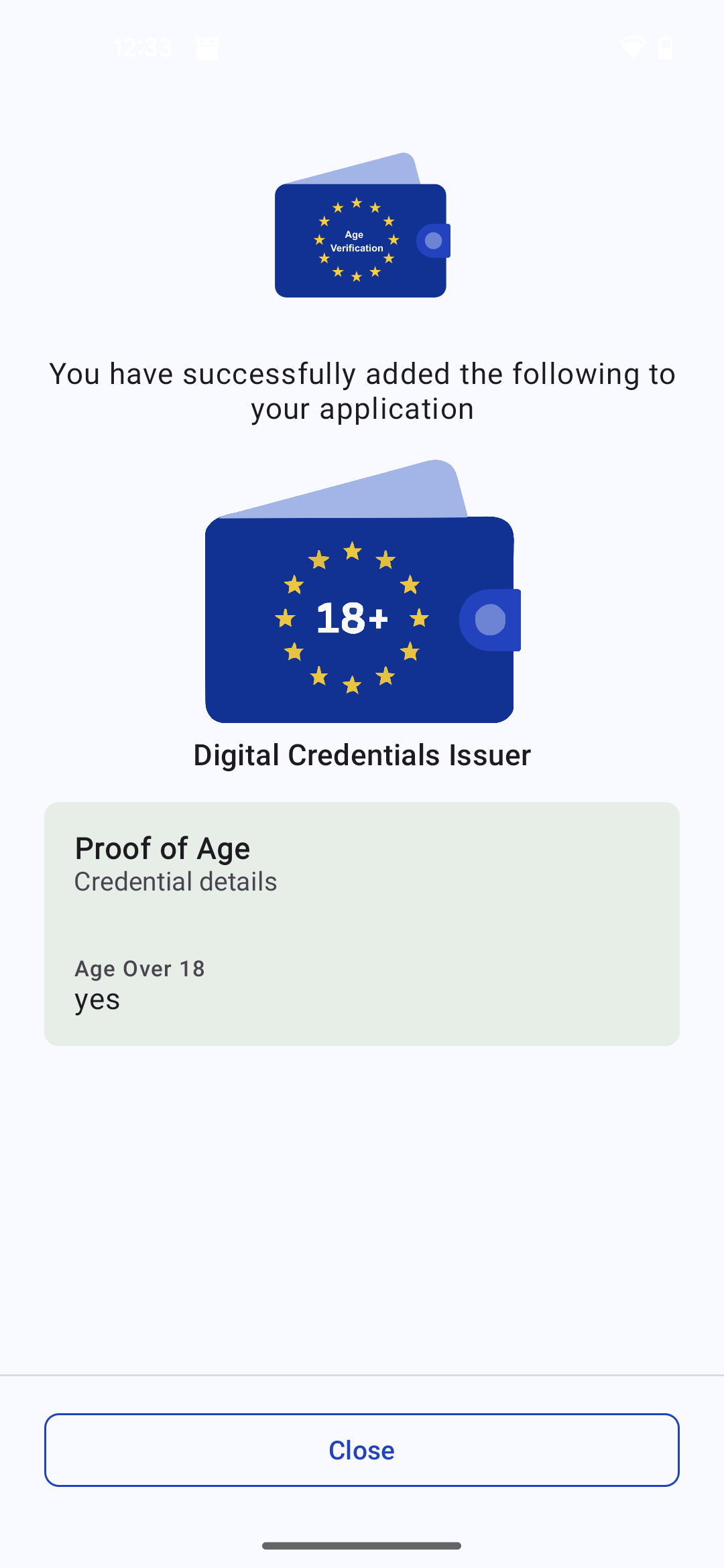Tap the navigation gesture bar at the bottom
This screenshot has height=1568, width=724.
(x=361, y=1545)
